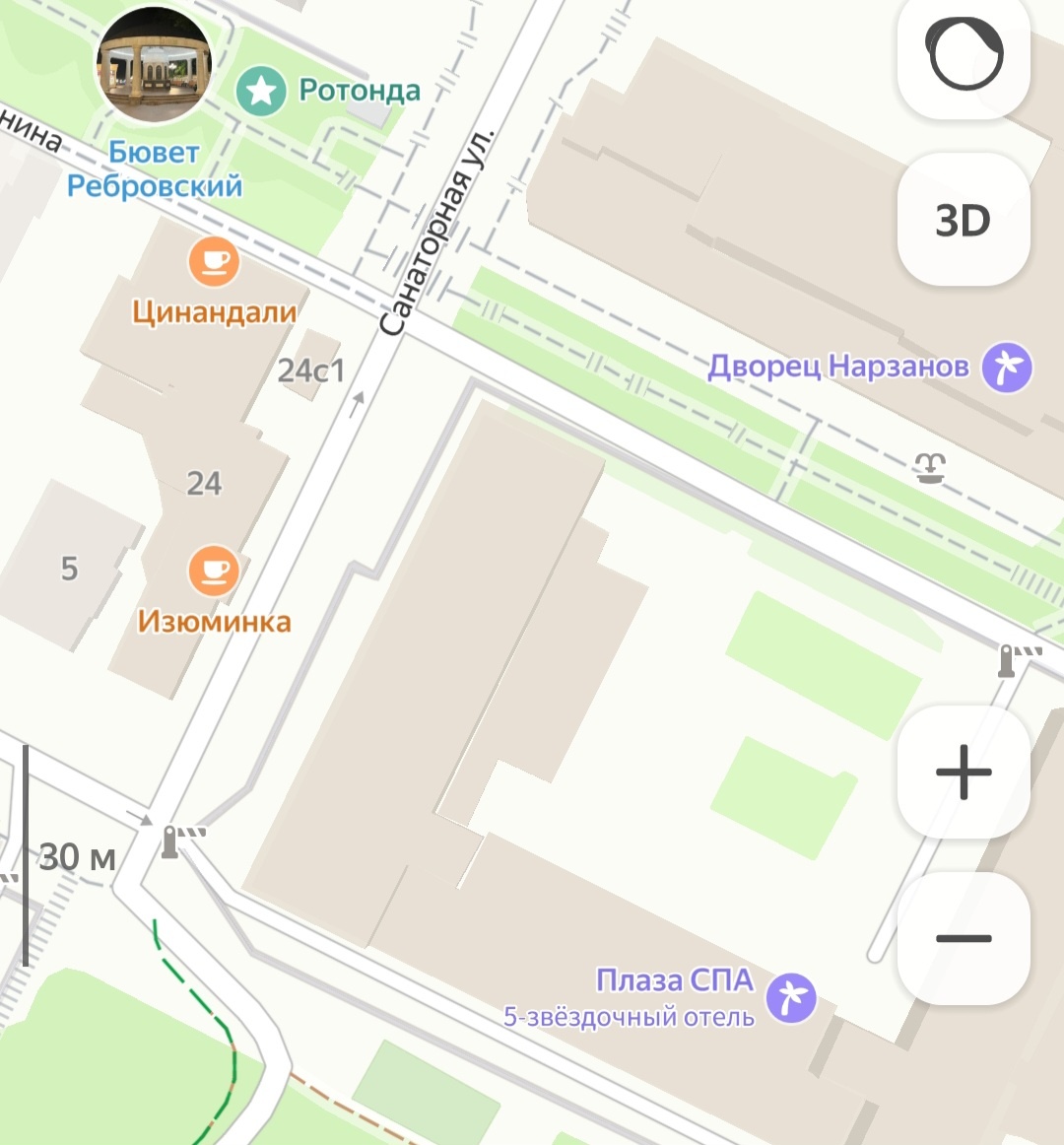Click the Дворец Нарзанов text label
The height and width of the screenshot is (1145, 1064).
coord(838,367)
